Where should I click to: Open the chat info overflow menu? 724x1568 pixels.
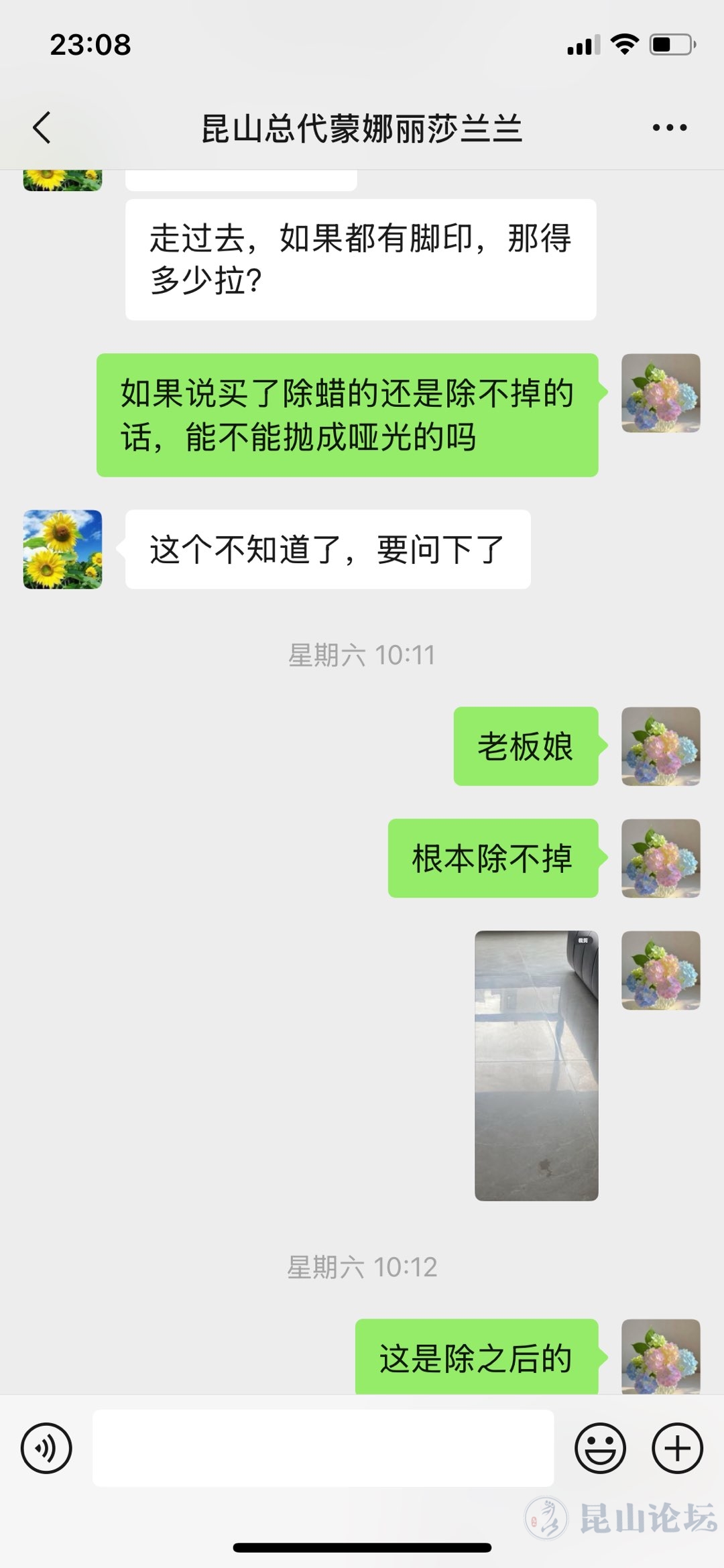pyautogui.click(x=669, y=127)
